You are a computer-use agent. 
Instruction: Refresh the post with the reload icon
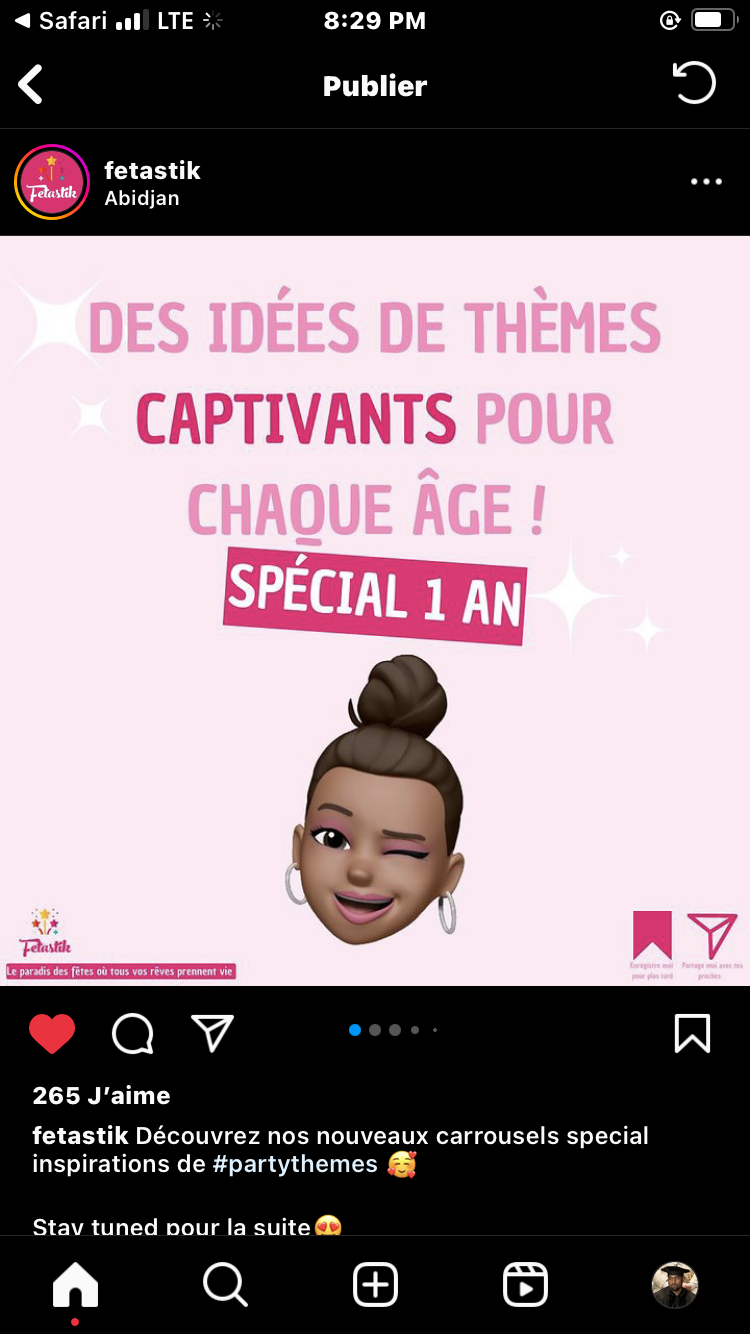pyautogui.click(x=694, y=83)
